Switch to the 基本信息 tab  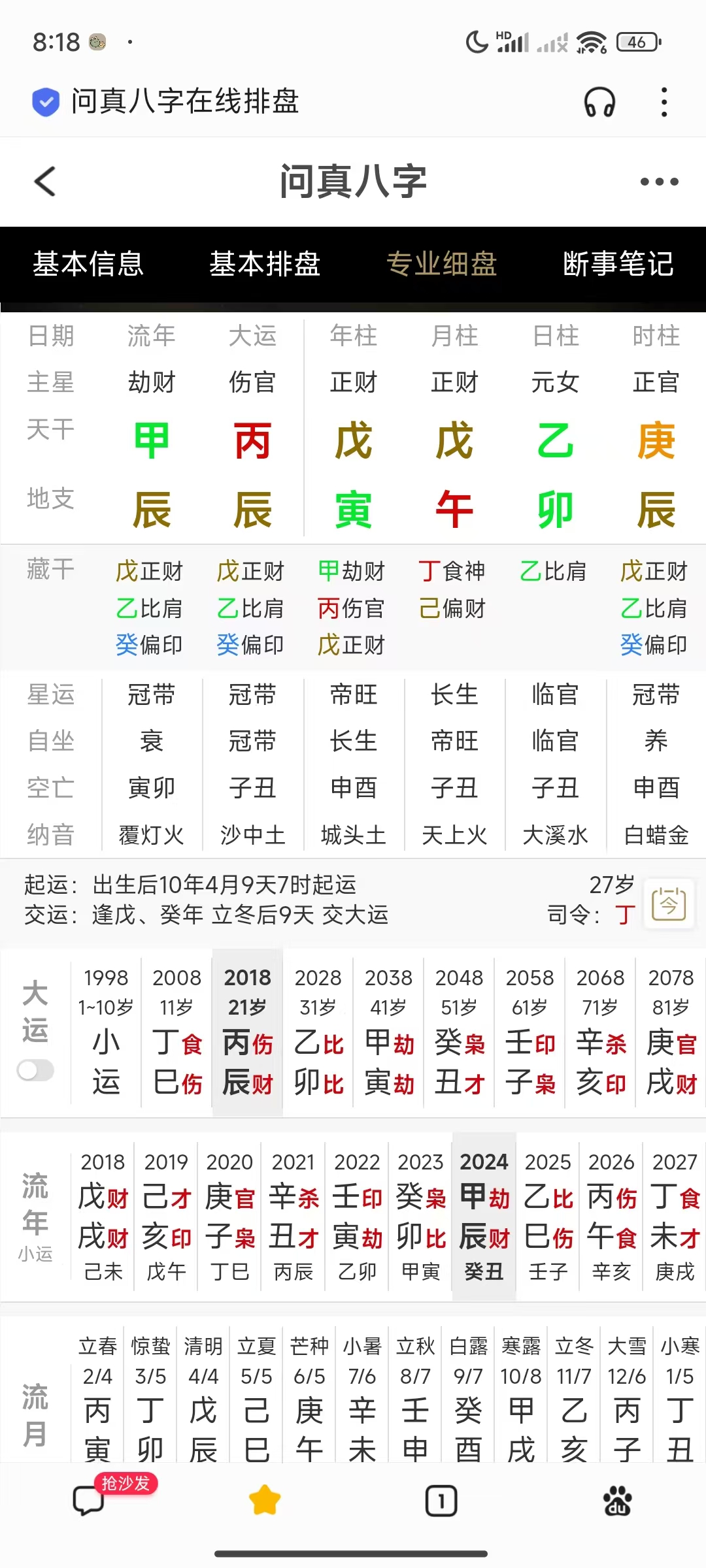[x=88, y=264]
